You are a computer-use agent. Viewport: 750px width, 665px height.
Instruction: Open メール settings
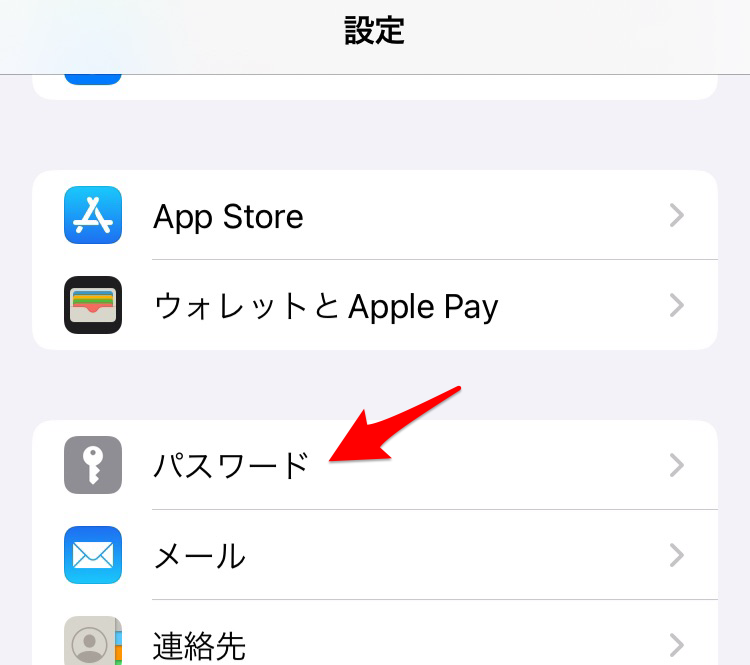(x=374, y=555)
